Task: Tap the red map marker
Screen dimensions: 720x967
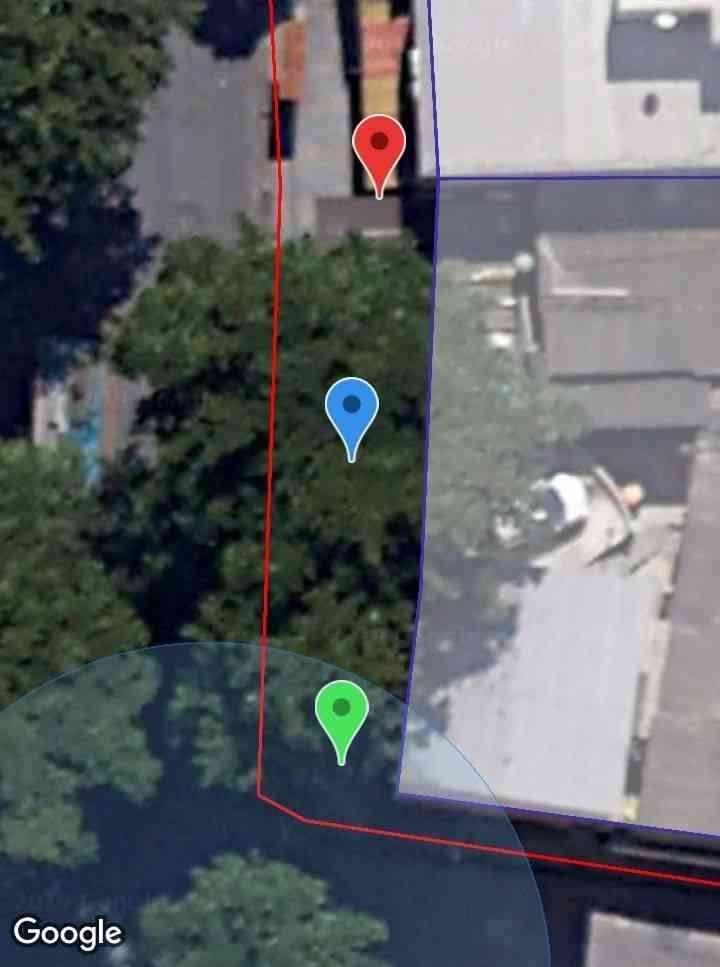Action: click(379, 148)
